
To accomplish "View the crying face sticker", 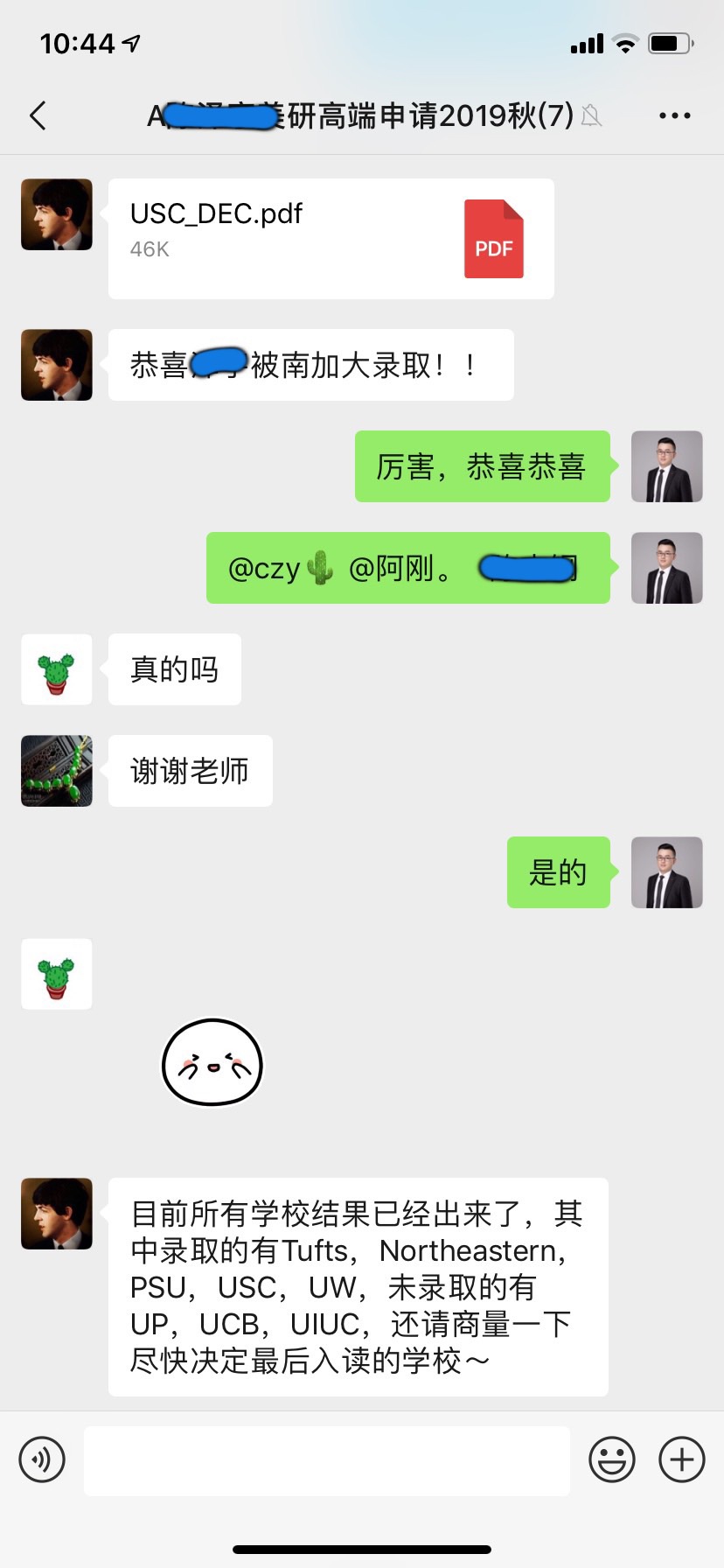I will click(x=212, y=1062).
